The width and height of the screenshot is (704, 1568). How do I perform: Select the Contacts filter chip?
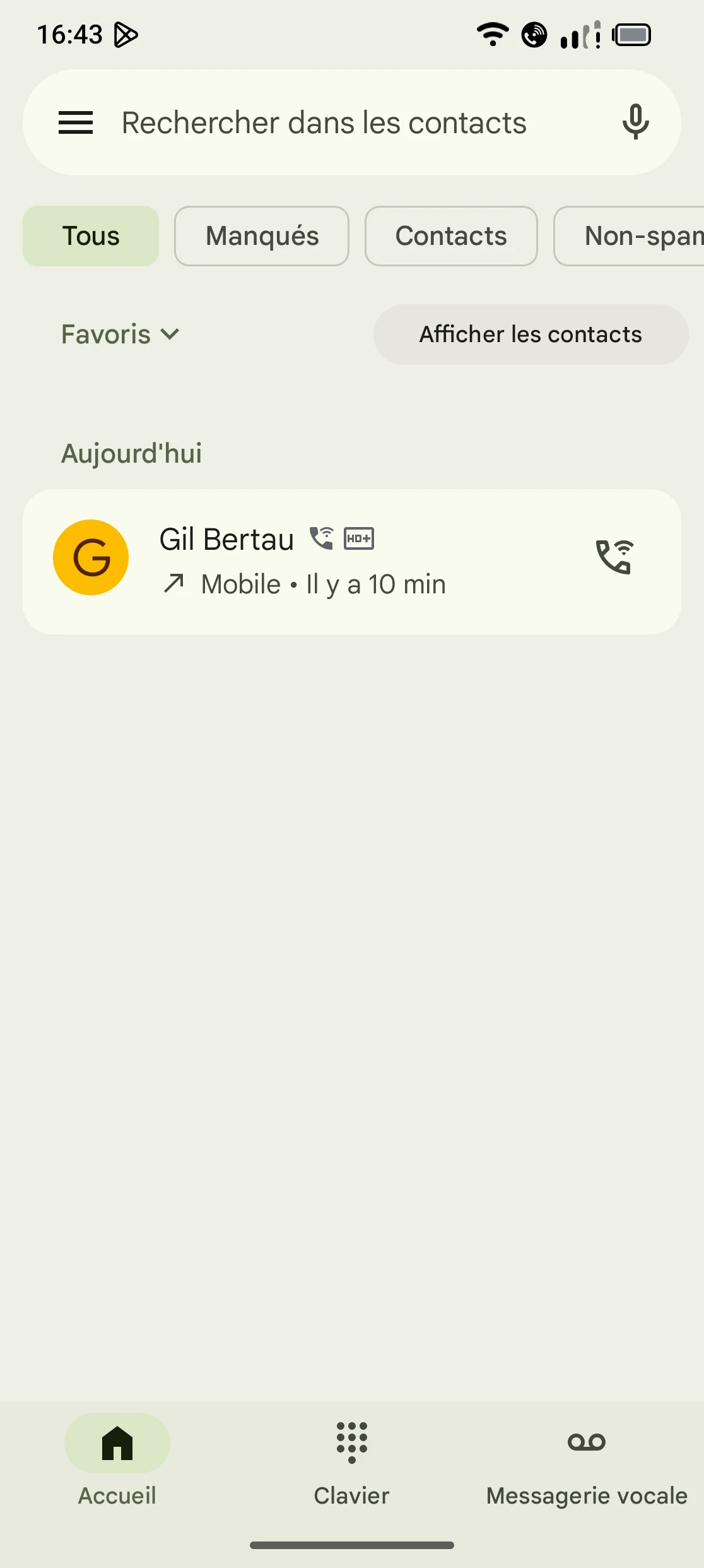(x=451, y=236)
